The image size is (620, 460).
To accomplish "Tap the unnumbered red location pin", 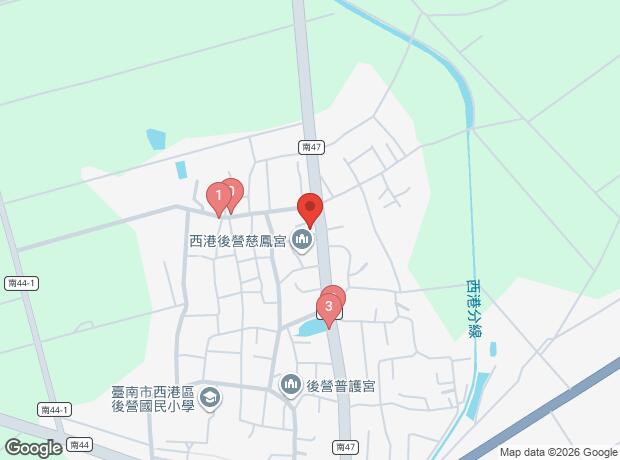I will coord(310,209).
